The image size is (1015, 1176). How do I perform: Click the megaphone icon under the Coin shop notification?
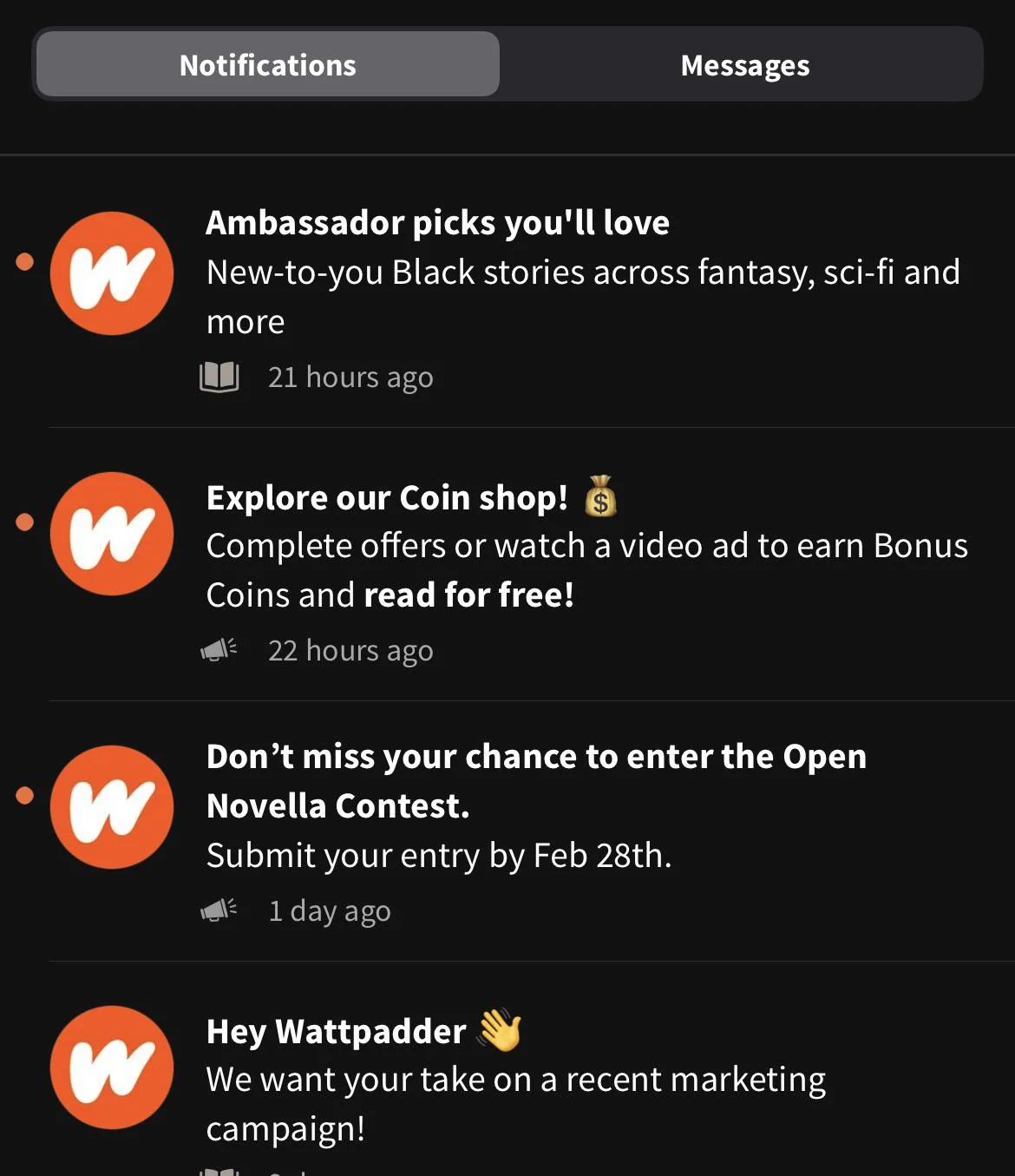pyautogui.click(x=219, y=649)
